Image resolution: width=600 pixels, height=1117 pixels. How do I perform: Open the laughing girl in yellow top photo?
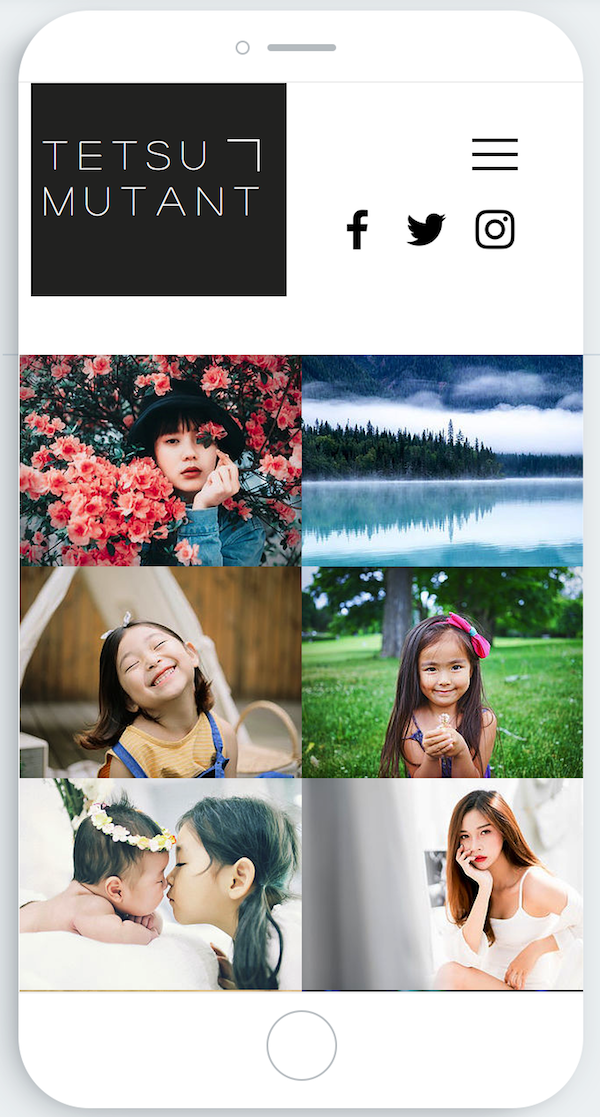point(160,672)
